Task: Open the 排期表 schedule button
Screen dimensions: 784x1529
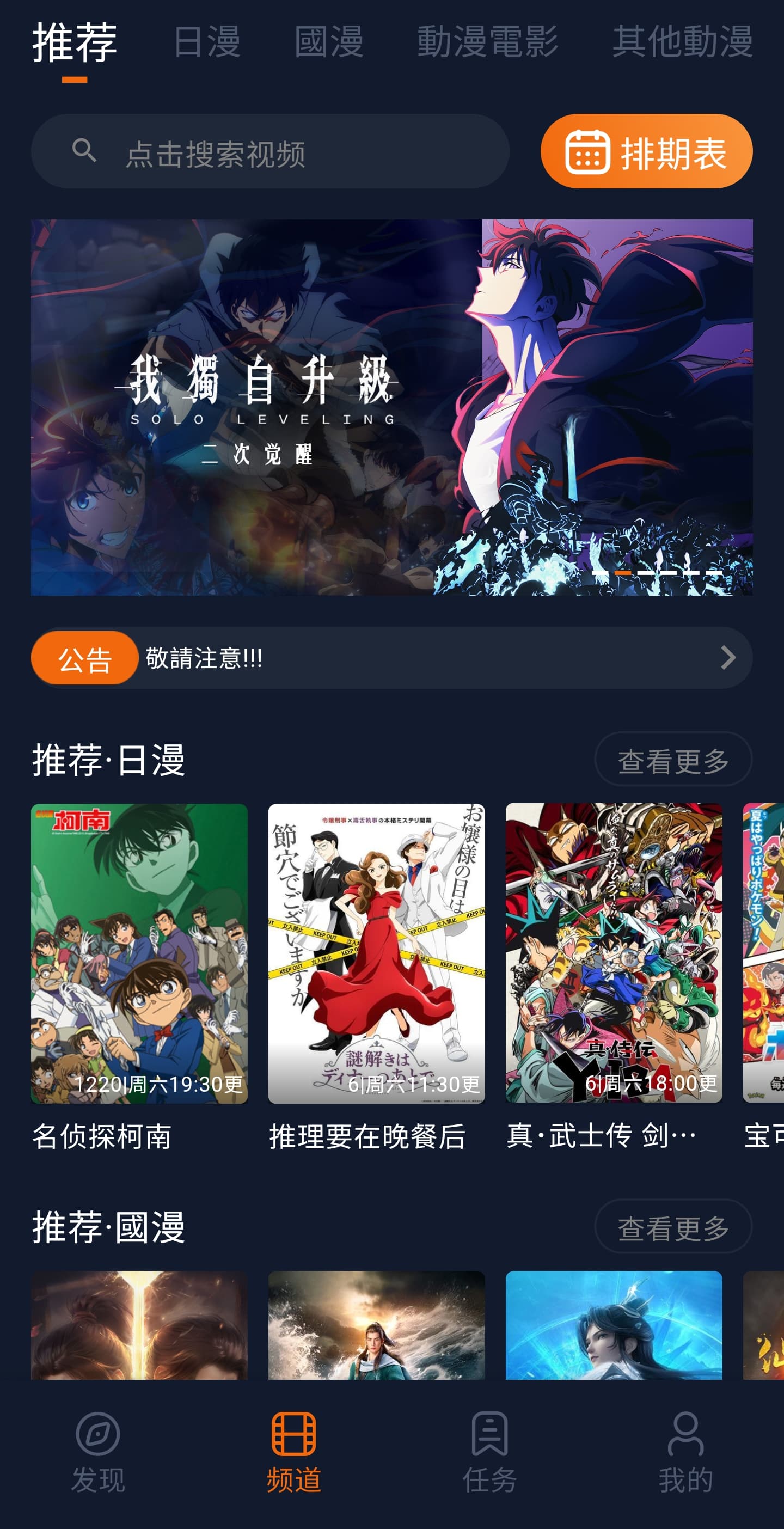Action: click(x=646, y=152)
